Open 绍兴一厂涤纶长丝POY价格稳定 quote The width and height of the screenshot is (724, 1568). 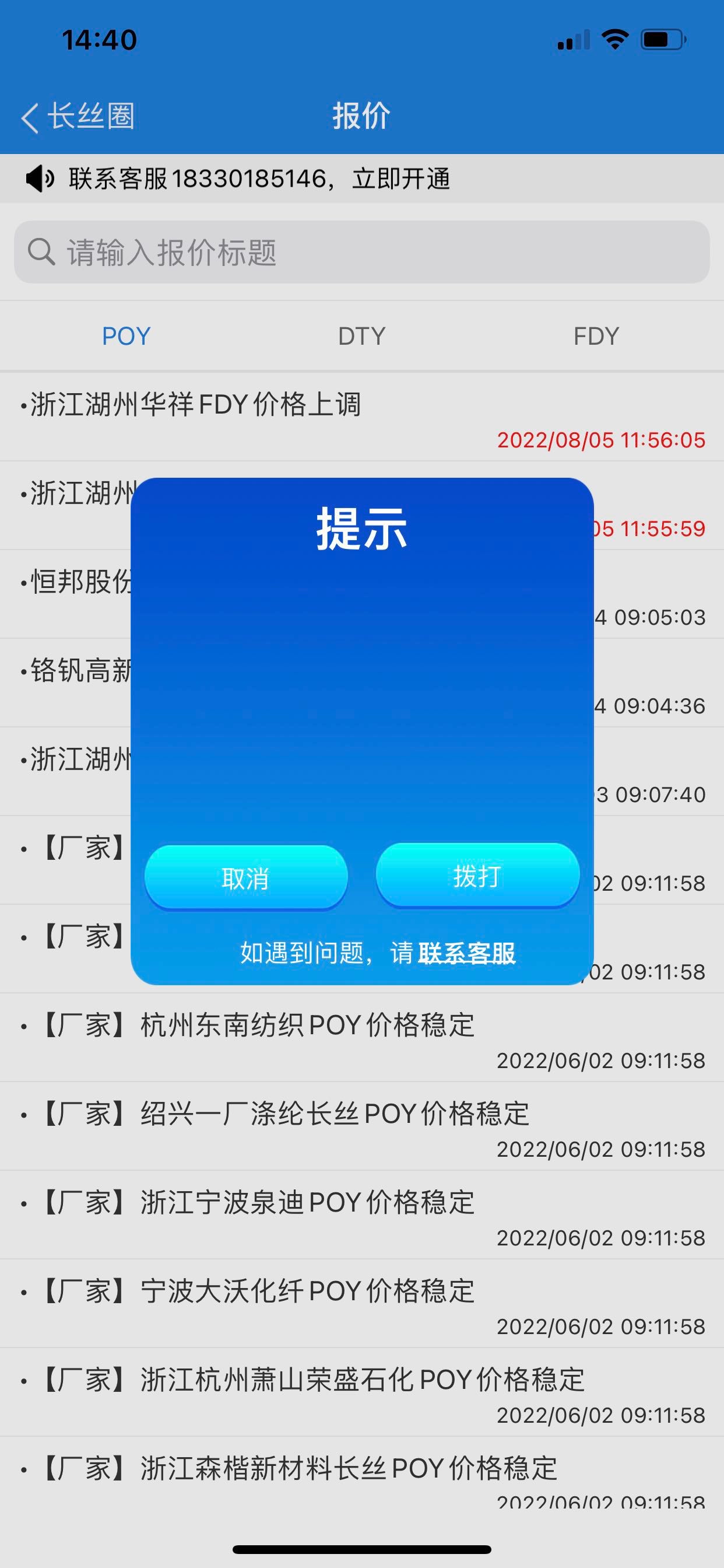pyautogui.click(x=361, y=1126)
